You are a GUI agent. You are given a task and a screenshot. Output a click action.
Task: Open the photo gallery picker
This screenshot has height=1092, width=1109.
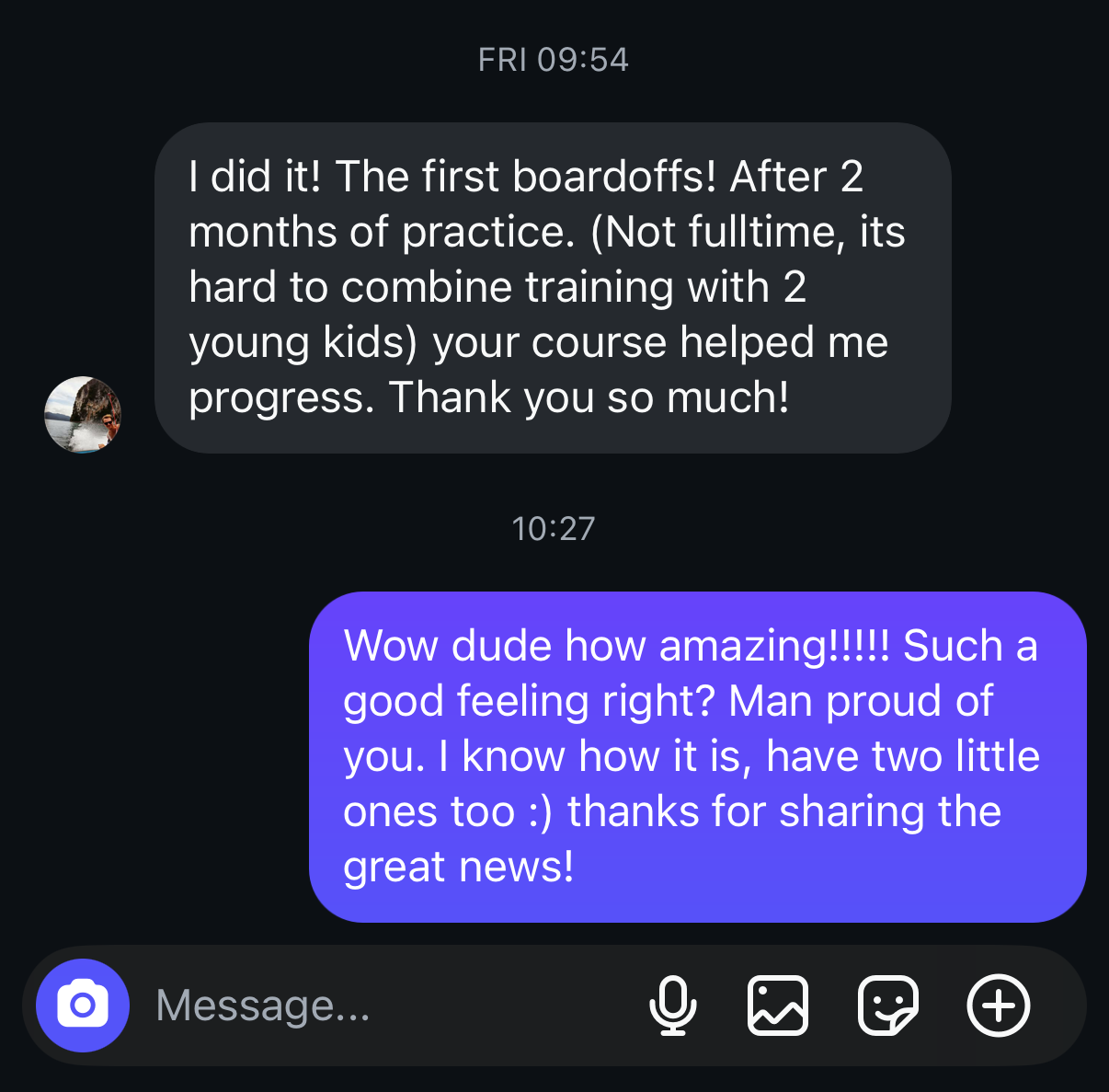(x=778, y=1006)
